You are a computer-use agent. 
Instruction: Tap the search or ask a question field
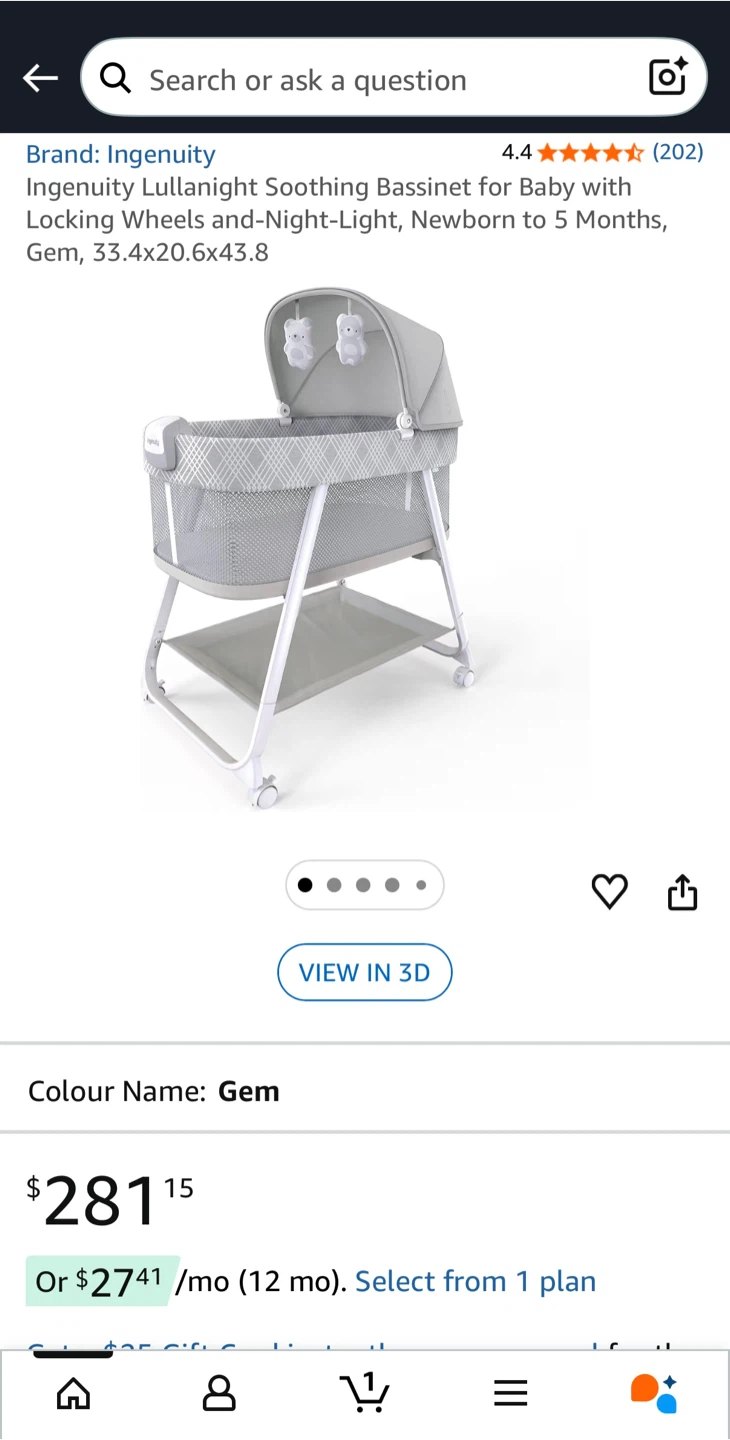[x=380, y=79]
